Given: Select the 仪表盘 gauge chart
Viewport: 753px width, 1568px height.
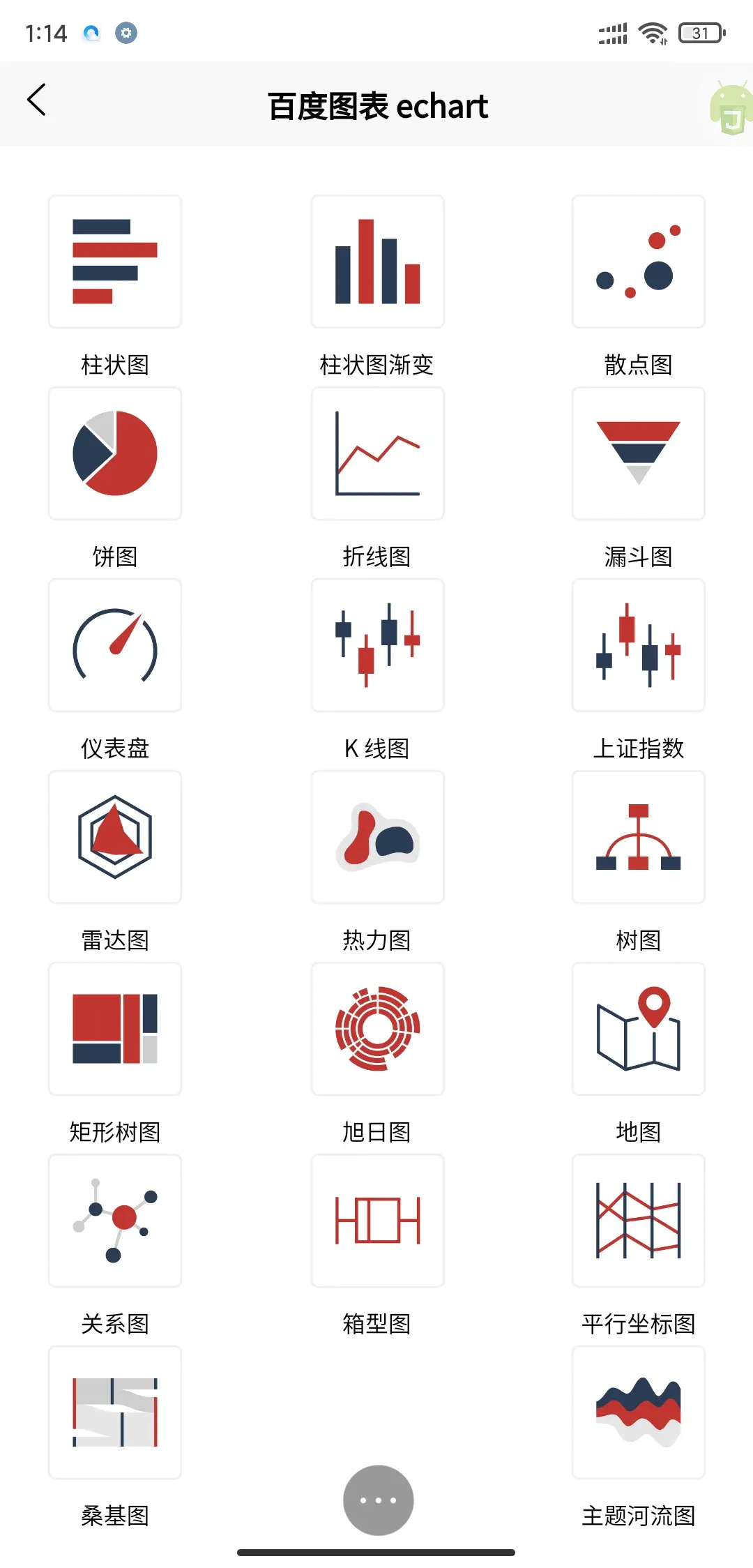Looking at the screenshot, I should 115,645.
